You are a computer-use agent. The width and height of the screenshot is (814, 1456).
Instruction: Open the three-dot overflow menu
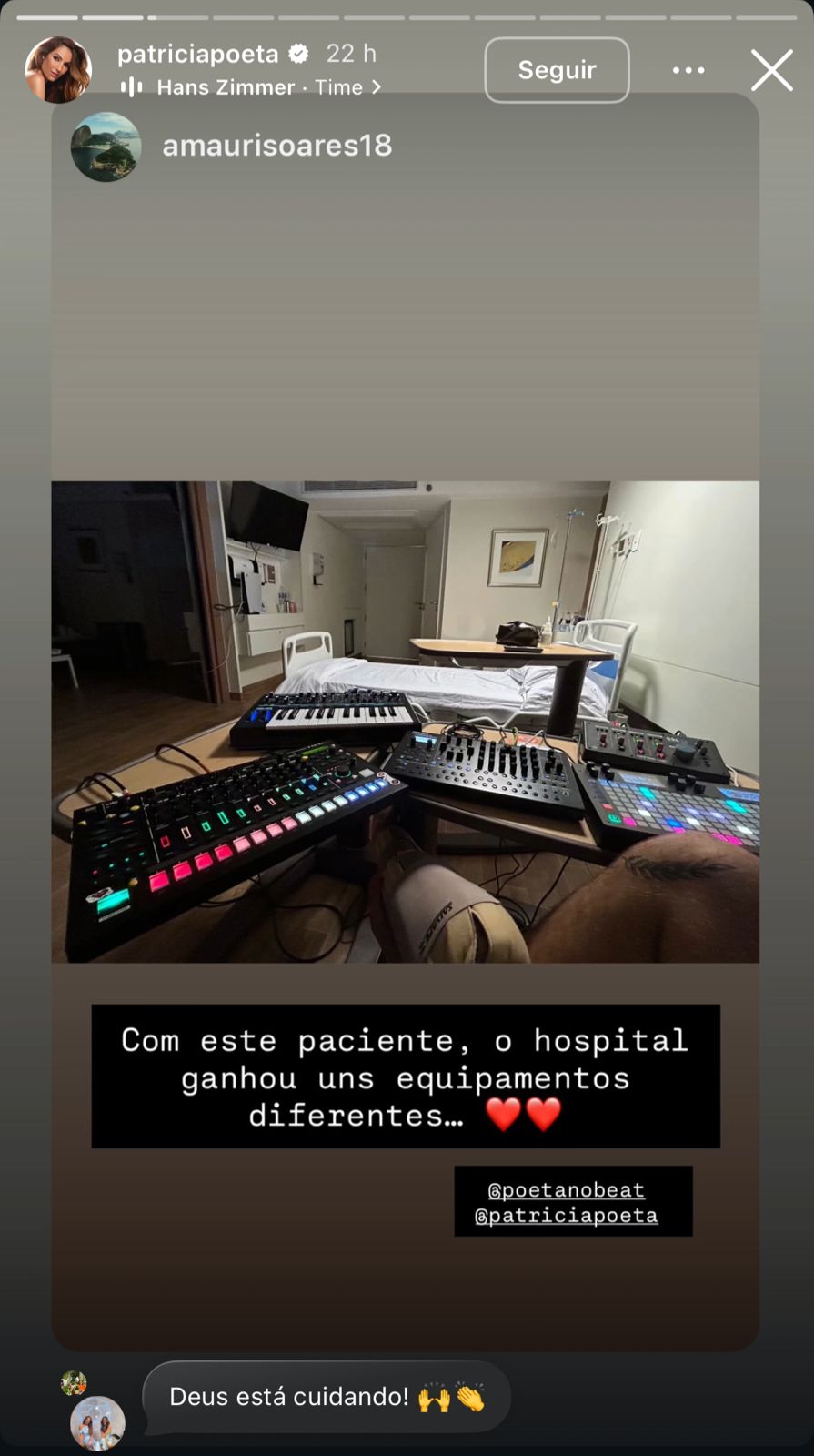688,70
